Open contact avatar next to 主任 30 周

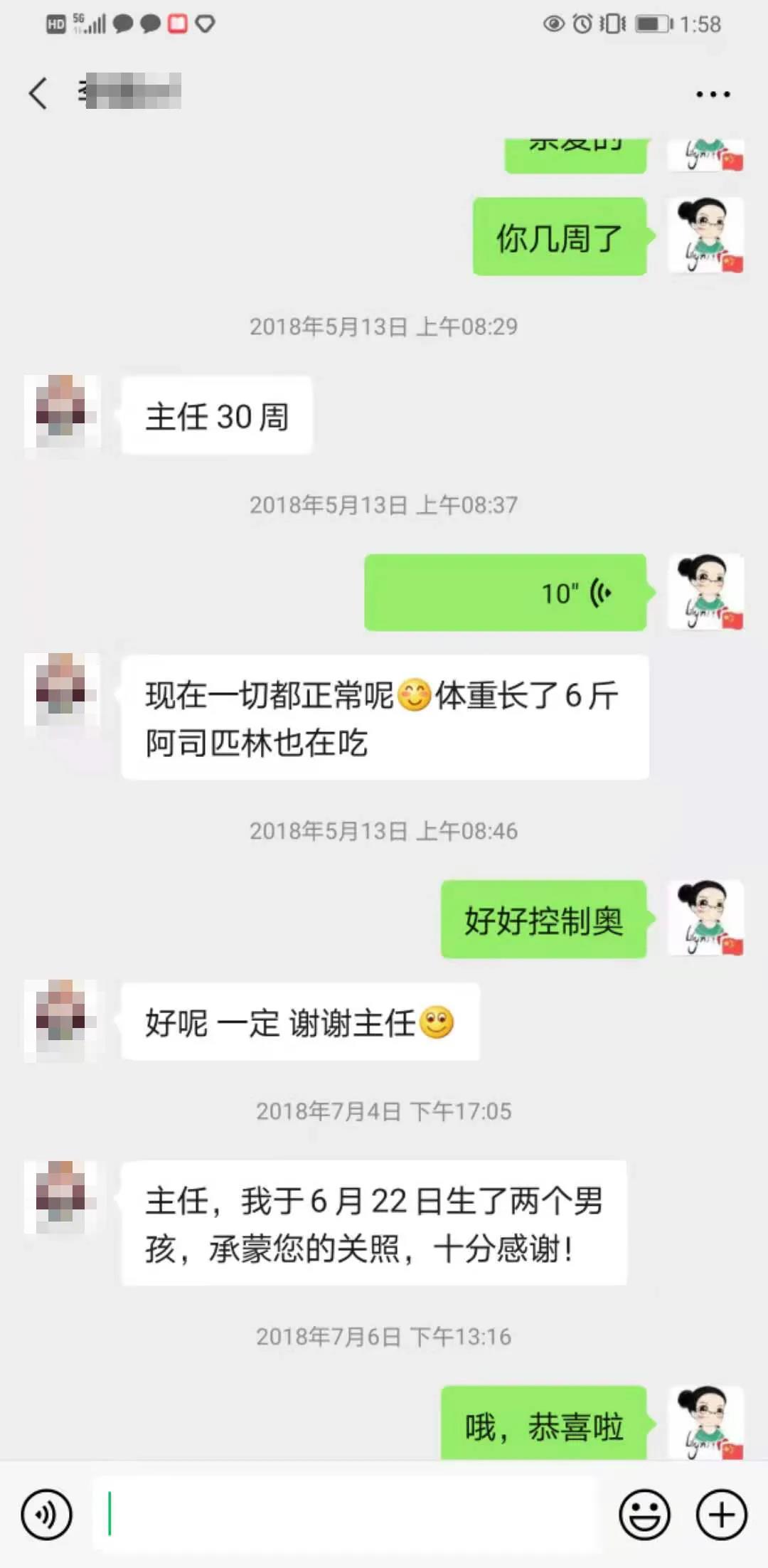(x=61, y=410)
